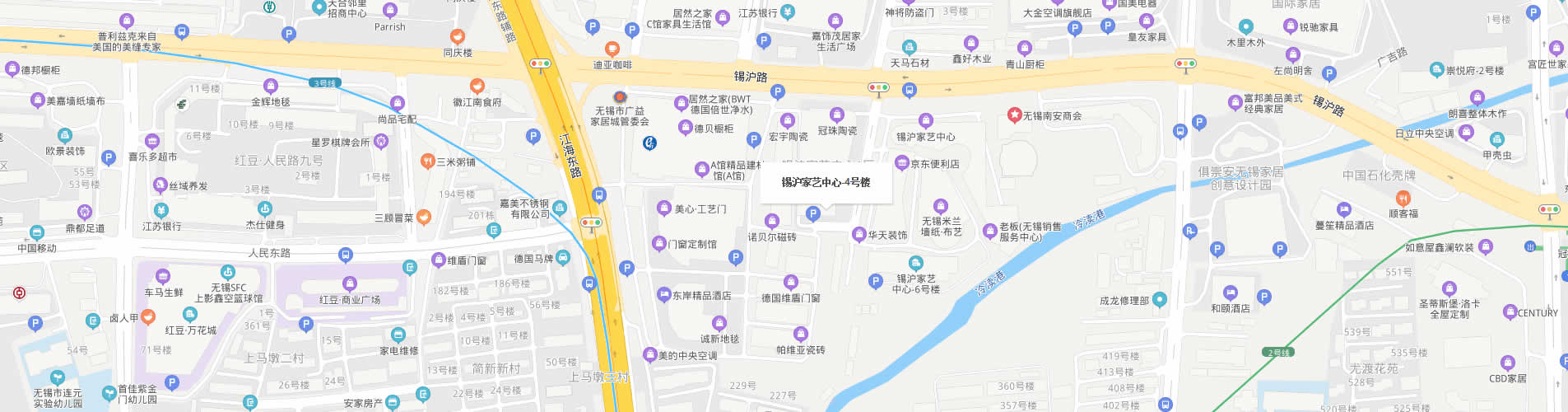This screenshot has width=1568, height=412.
Task: Select the 三米粥铺 restaurant marker
Action: click(427, 162)
